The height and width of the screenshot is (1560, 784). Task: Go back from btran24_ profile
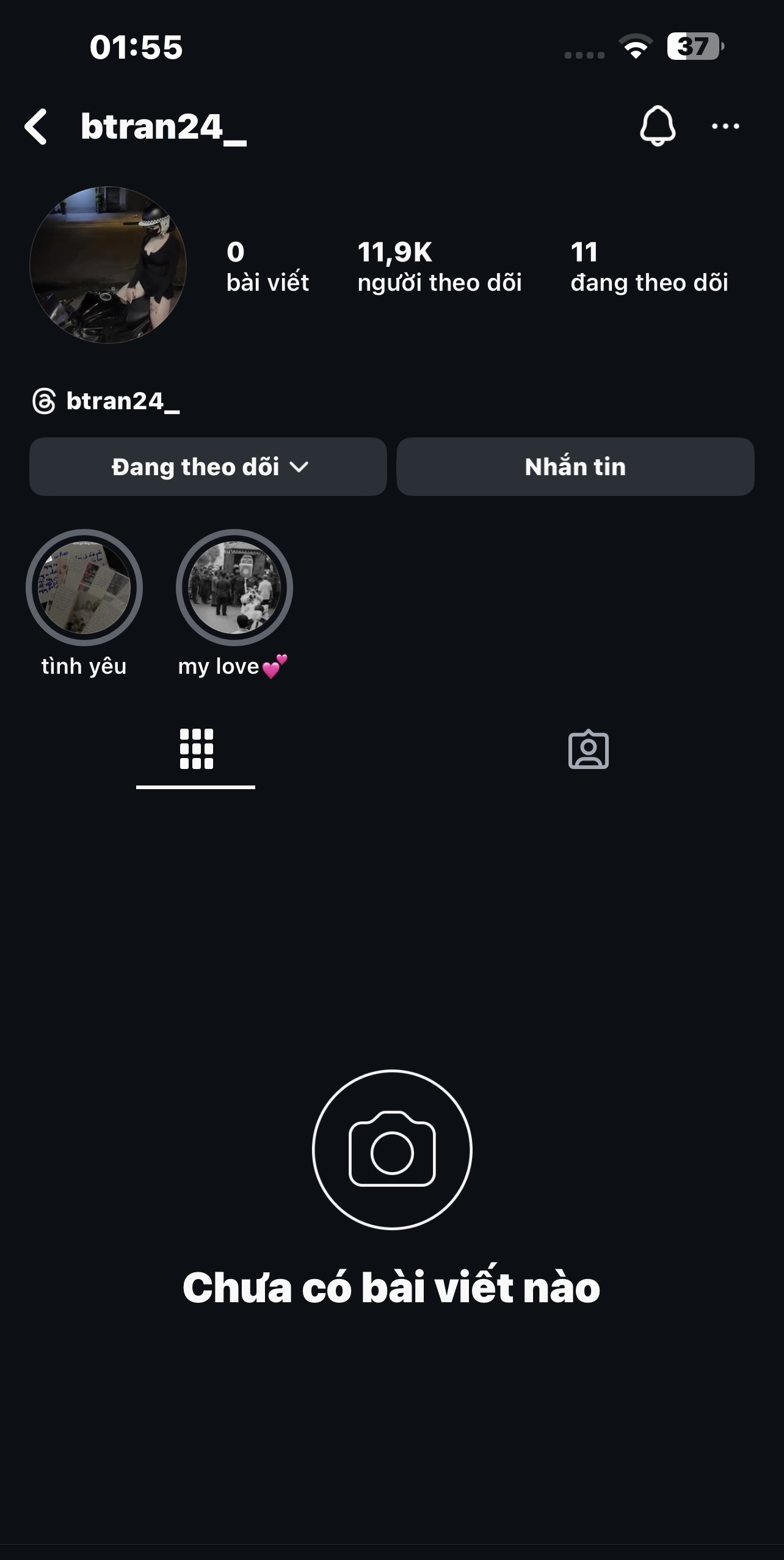pos(37,127)
